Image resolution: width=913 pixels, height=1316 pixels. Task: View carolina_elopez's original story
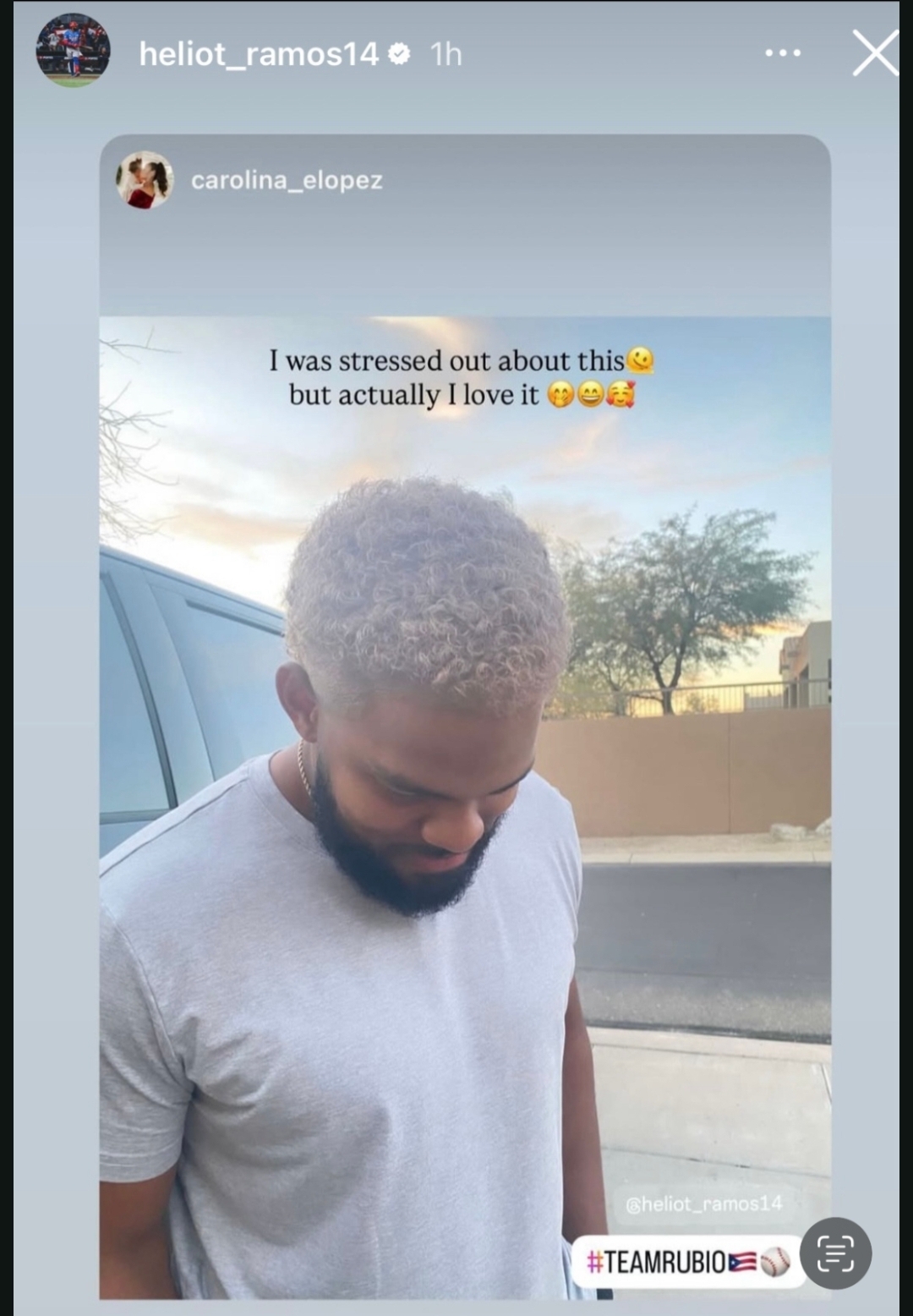click(287, 180)
